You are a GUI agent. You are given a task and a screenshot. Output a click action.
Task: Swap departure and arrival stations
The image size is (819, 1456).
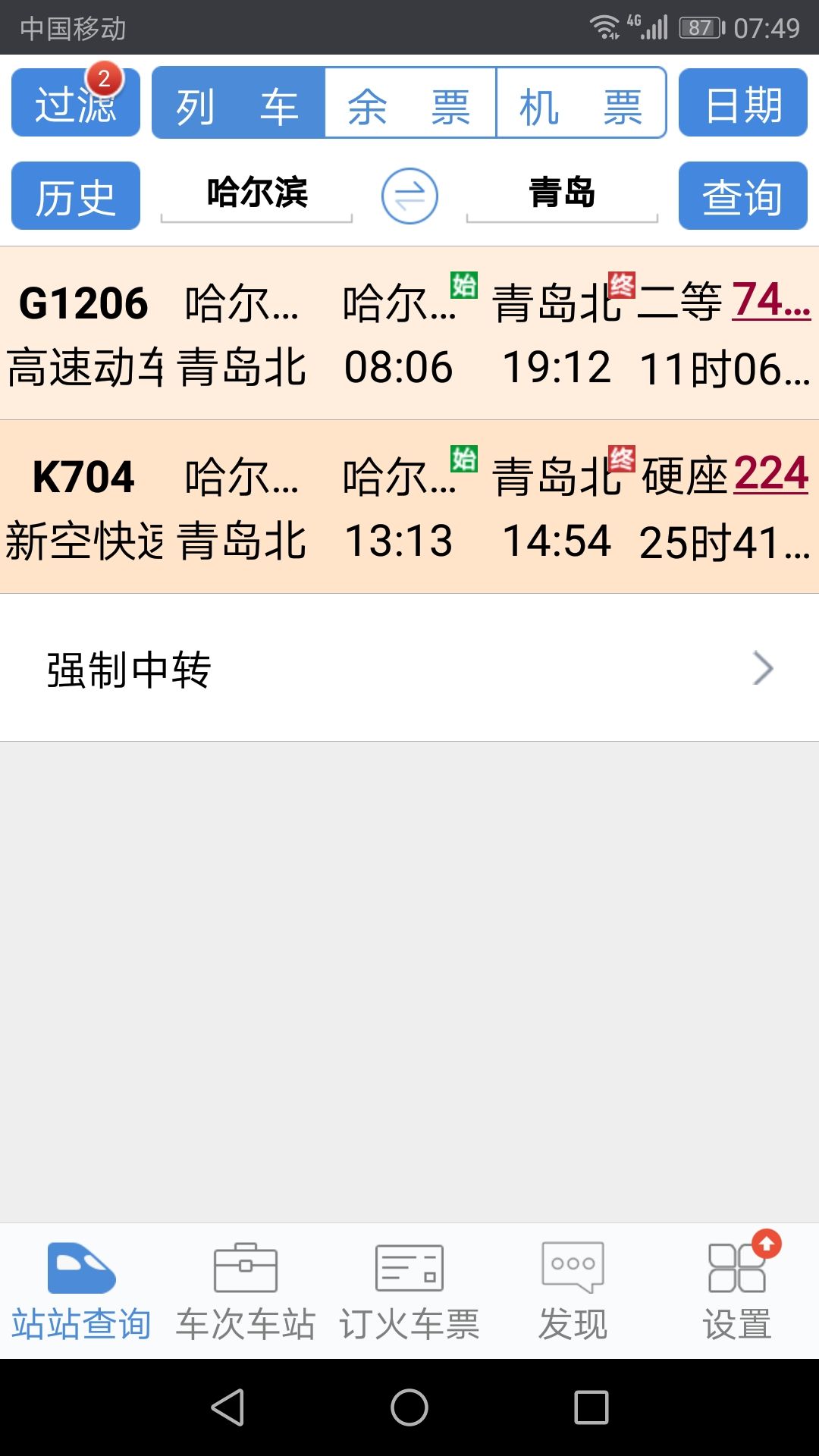409,196
